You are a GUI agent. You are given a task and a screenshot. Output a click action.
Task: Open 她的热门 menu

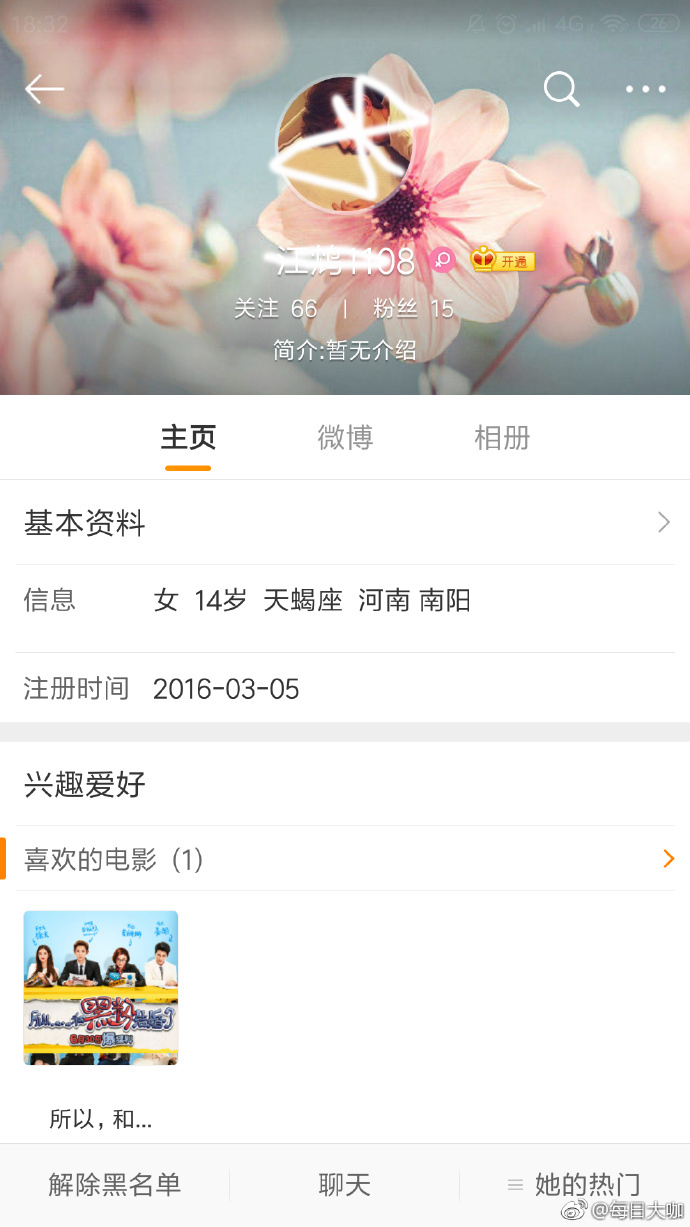point(574,1185)
